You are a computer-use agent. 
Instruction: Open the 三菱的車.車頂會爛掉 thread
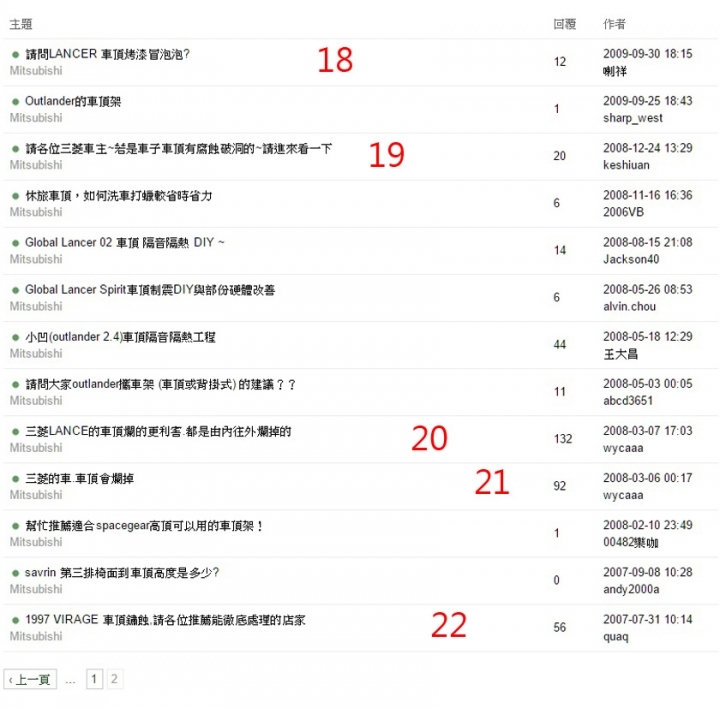coord(80,478)
